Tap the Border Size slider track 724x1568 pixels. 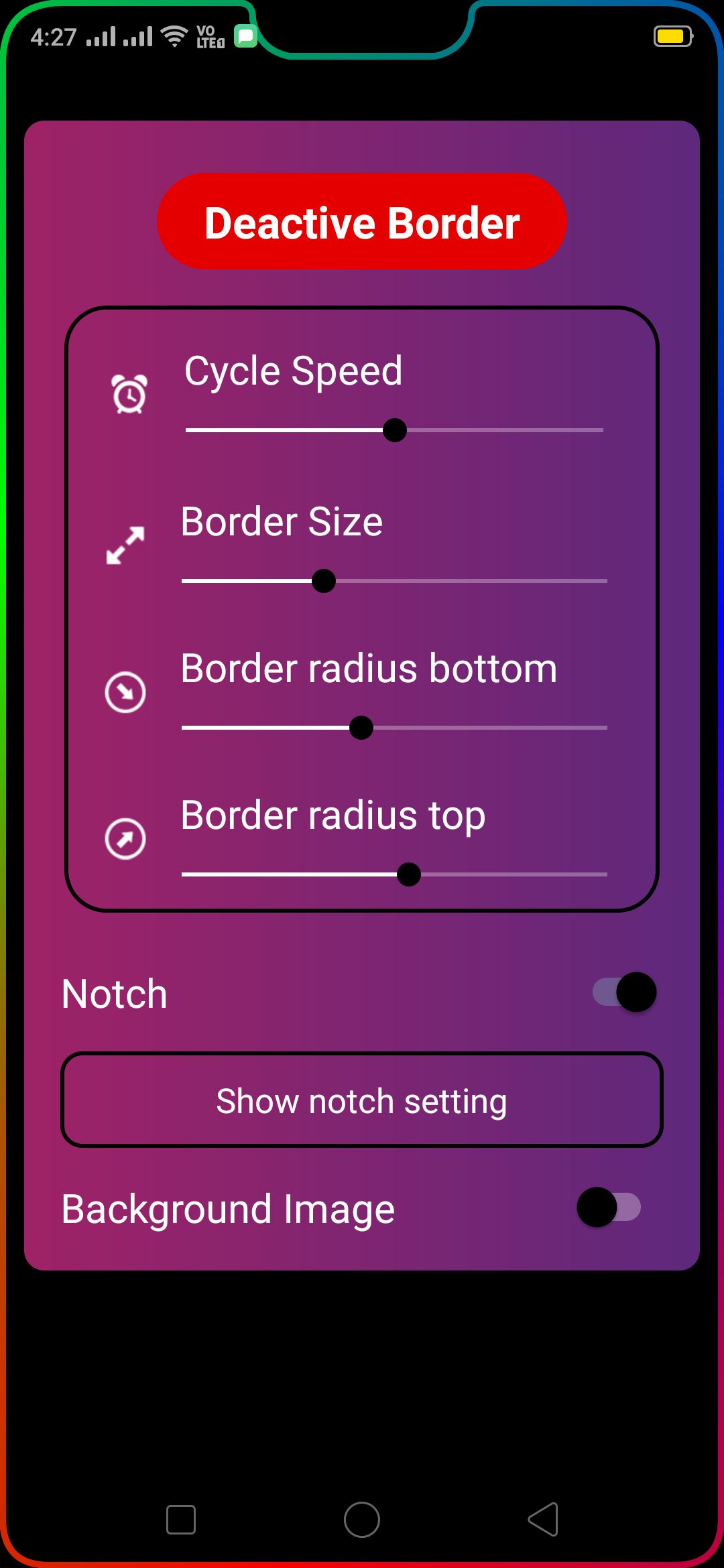pyautogui.click(x=394, y=581)
